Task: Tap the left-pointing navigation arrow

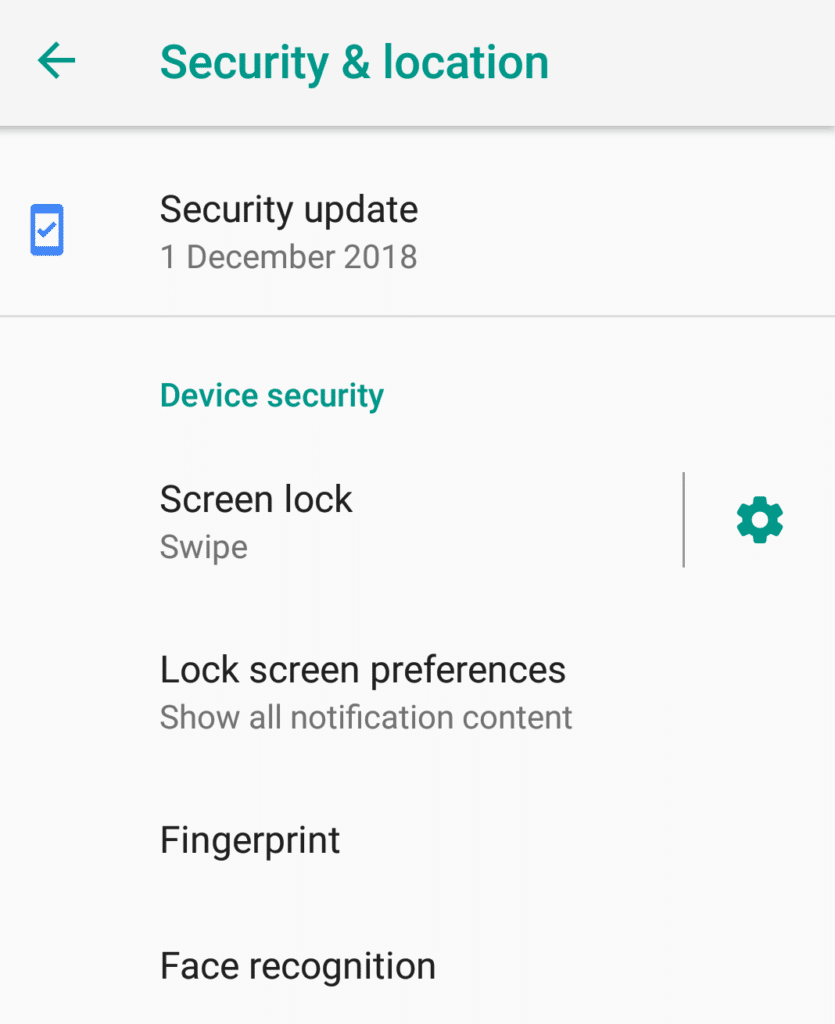Action: (x=56, y=62)
